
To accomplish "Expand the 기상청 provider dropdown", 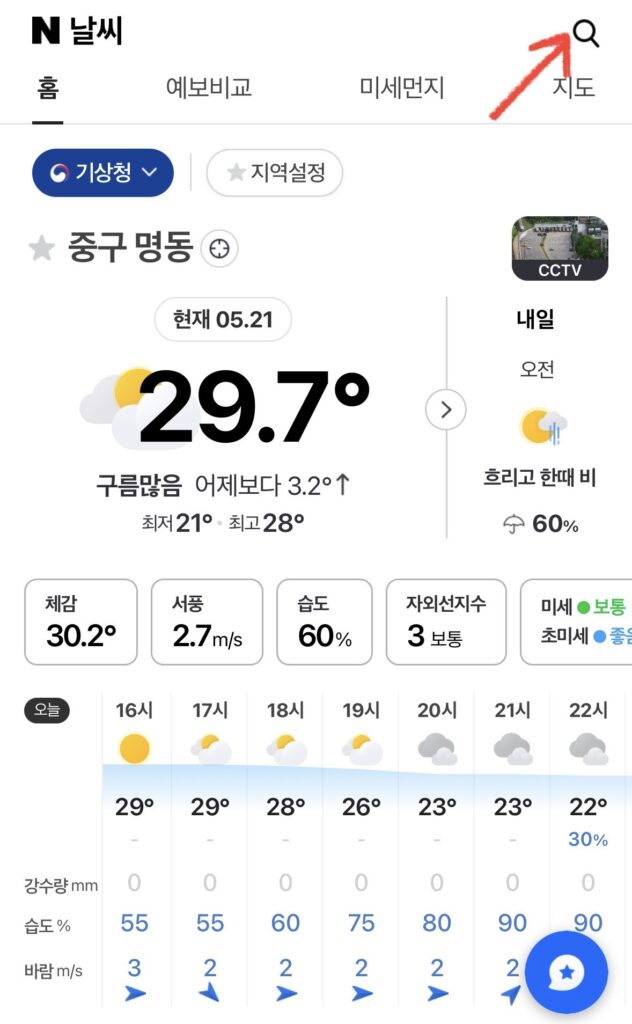I will pyautogui.click(x=103, y=173).
